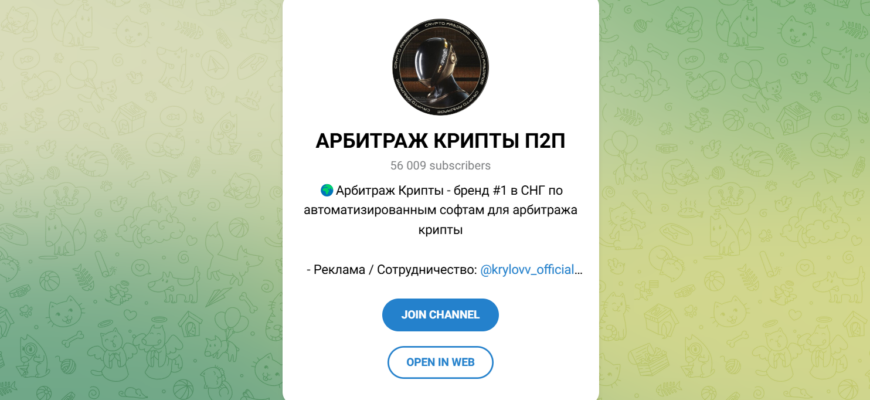Screen dimensions: 870x400
Task: Open the @krylovv_official contact link
Action: tap(529, 270)
